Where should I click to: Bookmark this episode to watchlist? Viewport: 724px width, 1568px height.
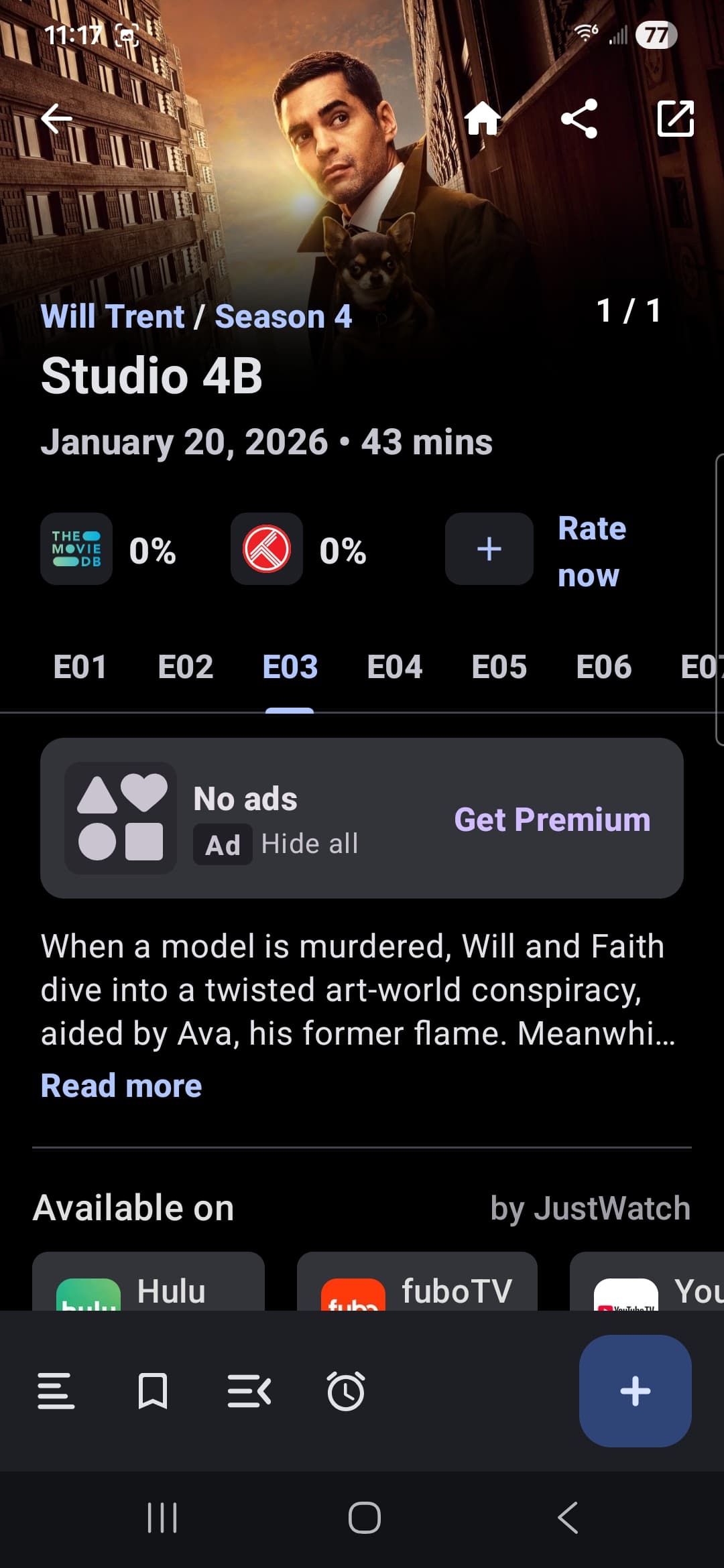click(x=153, y=1391)
